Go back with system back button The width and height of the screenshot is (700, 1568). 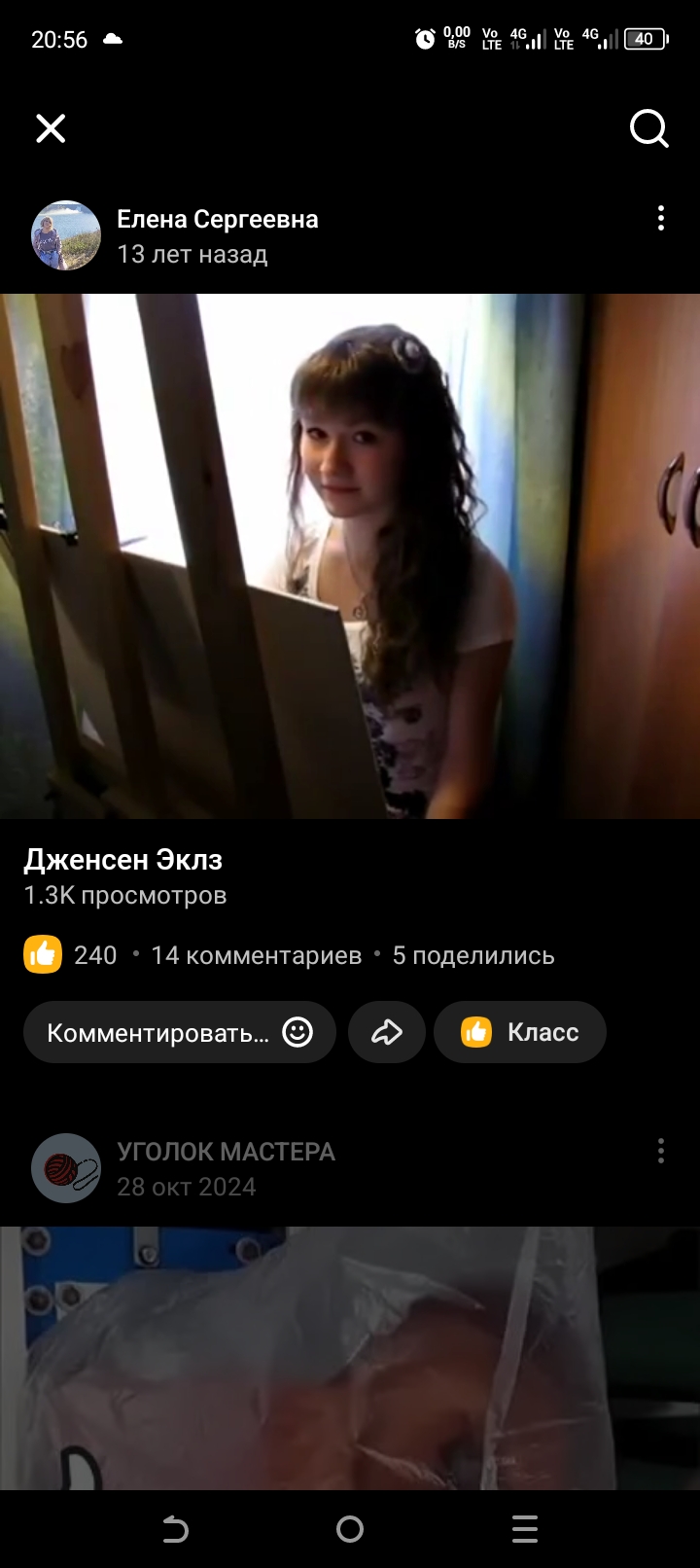[x=175, y=1529]
